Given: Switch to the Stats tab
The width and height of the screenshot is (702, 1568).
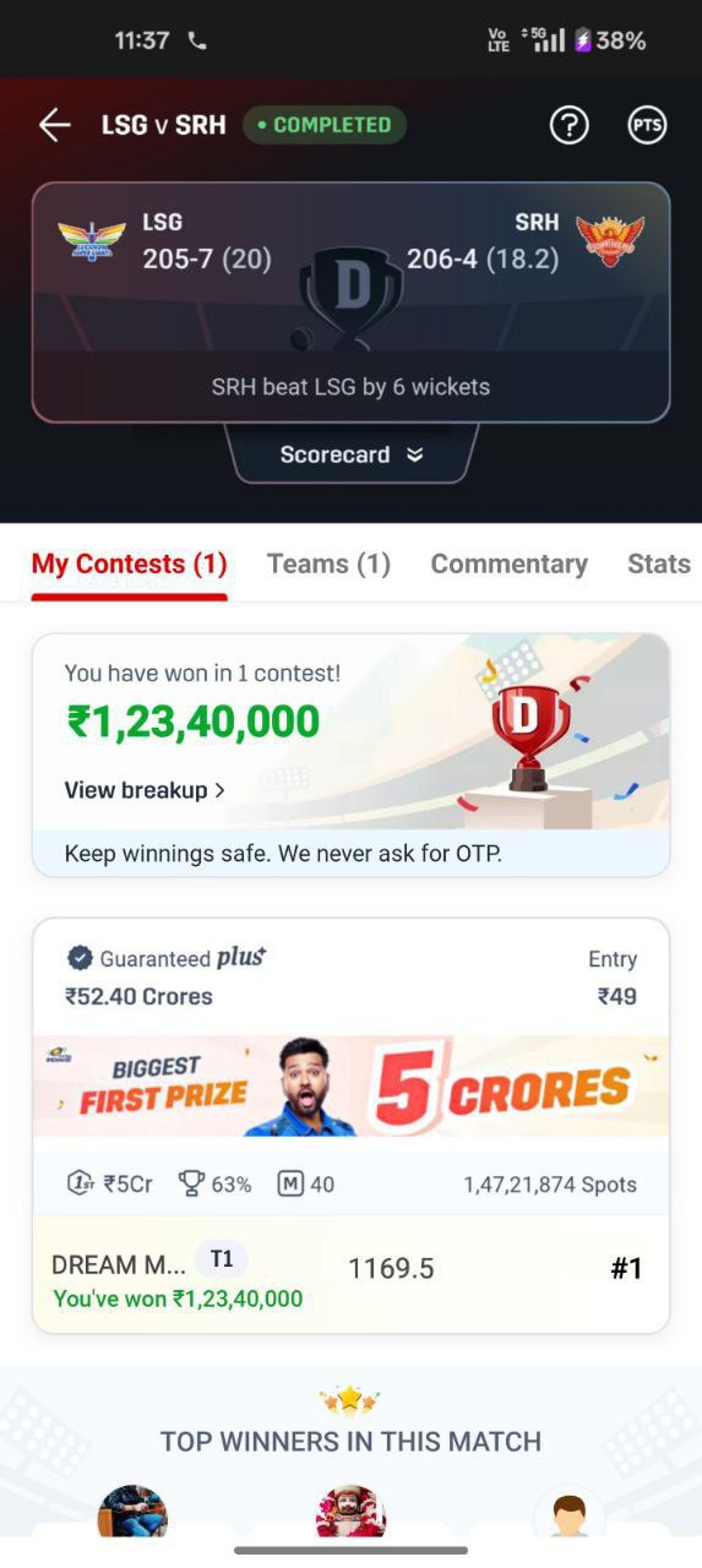Looking at the screenshot, I should [659, 564].
